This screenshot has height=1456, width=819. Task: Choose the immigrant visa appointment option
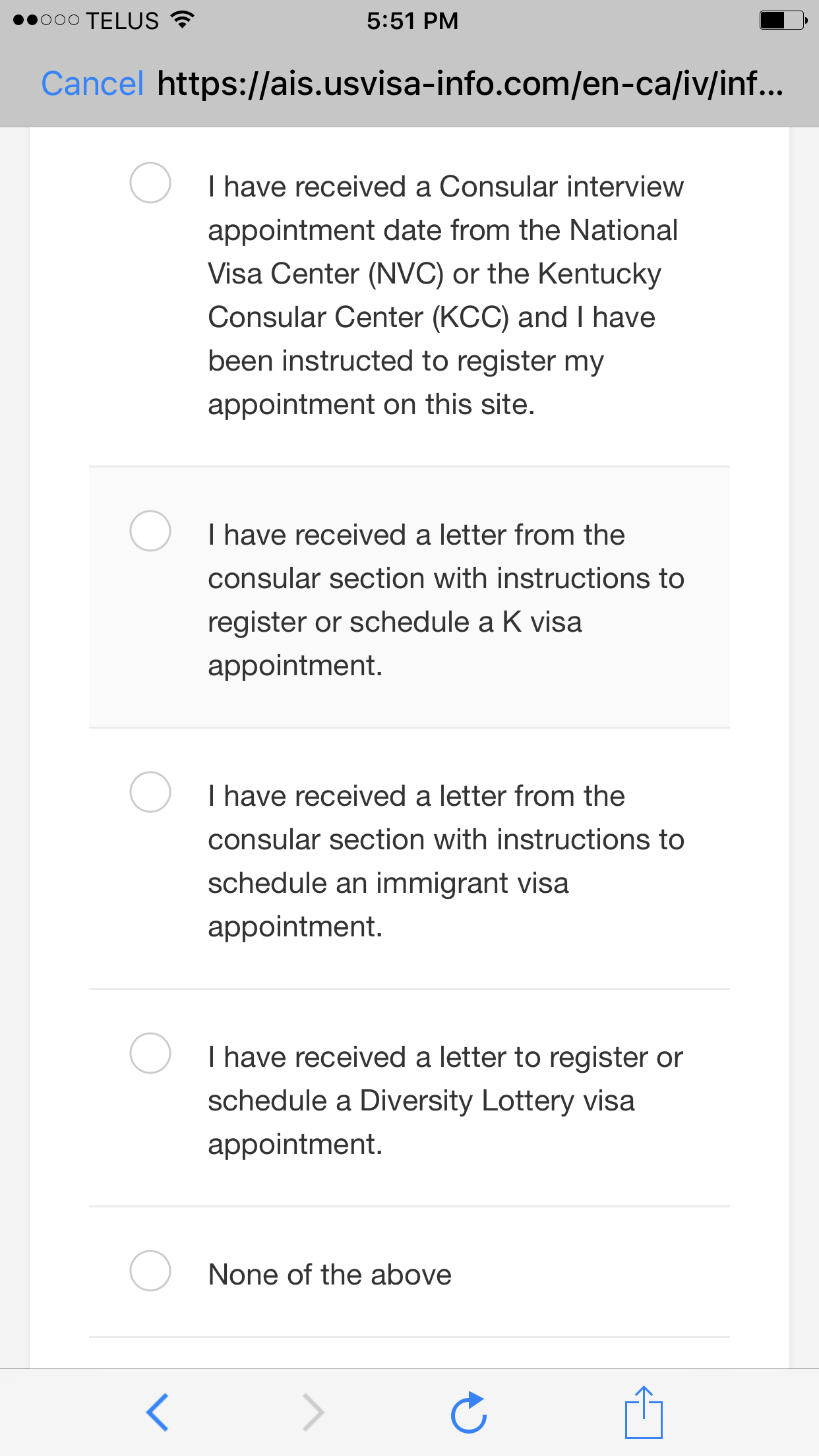tap(150, 792)
